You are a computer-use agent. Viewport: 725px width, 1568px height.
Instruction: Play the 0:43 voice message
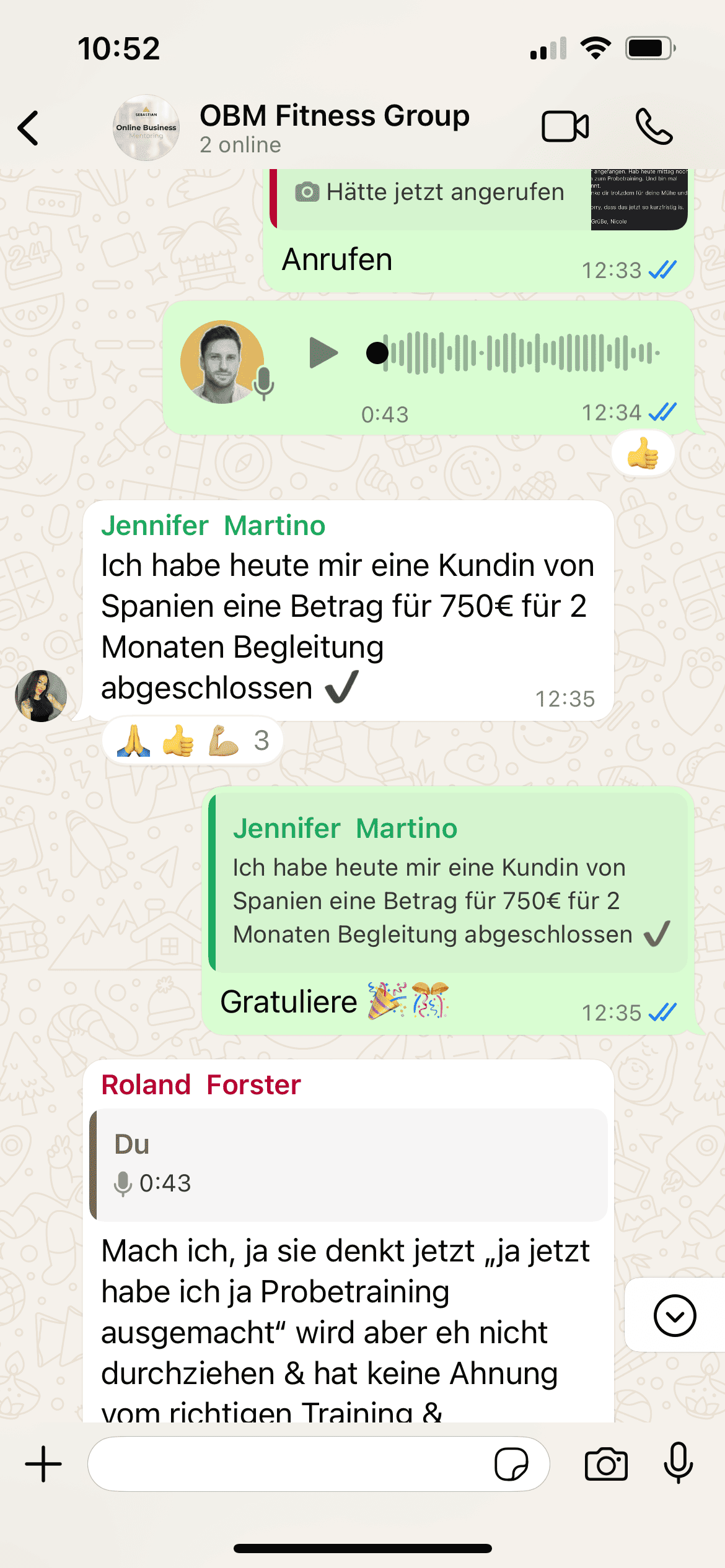[x=323, y=353]
